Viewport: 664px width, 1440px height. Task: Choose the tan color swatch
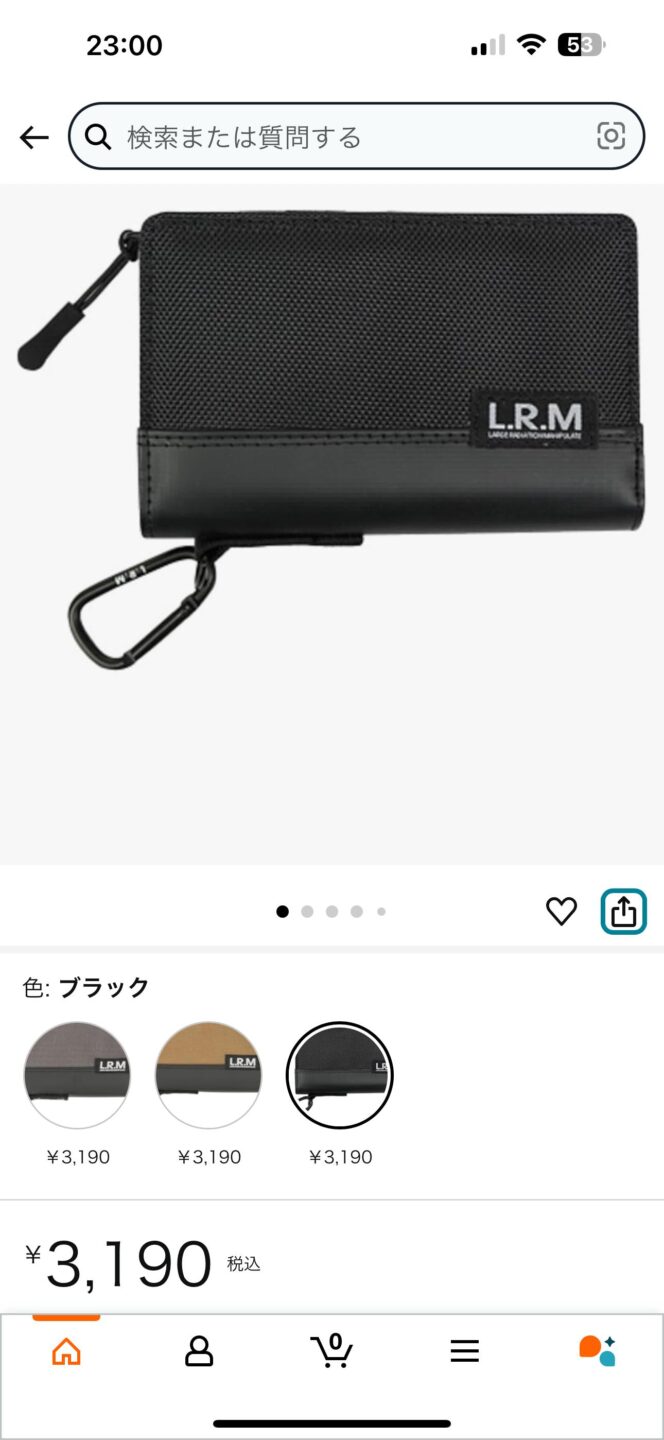click(208, 1075)
